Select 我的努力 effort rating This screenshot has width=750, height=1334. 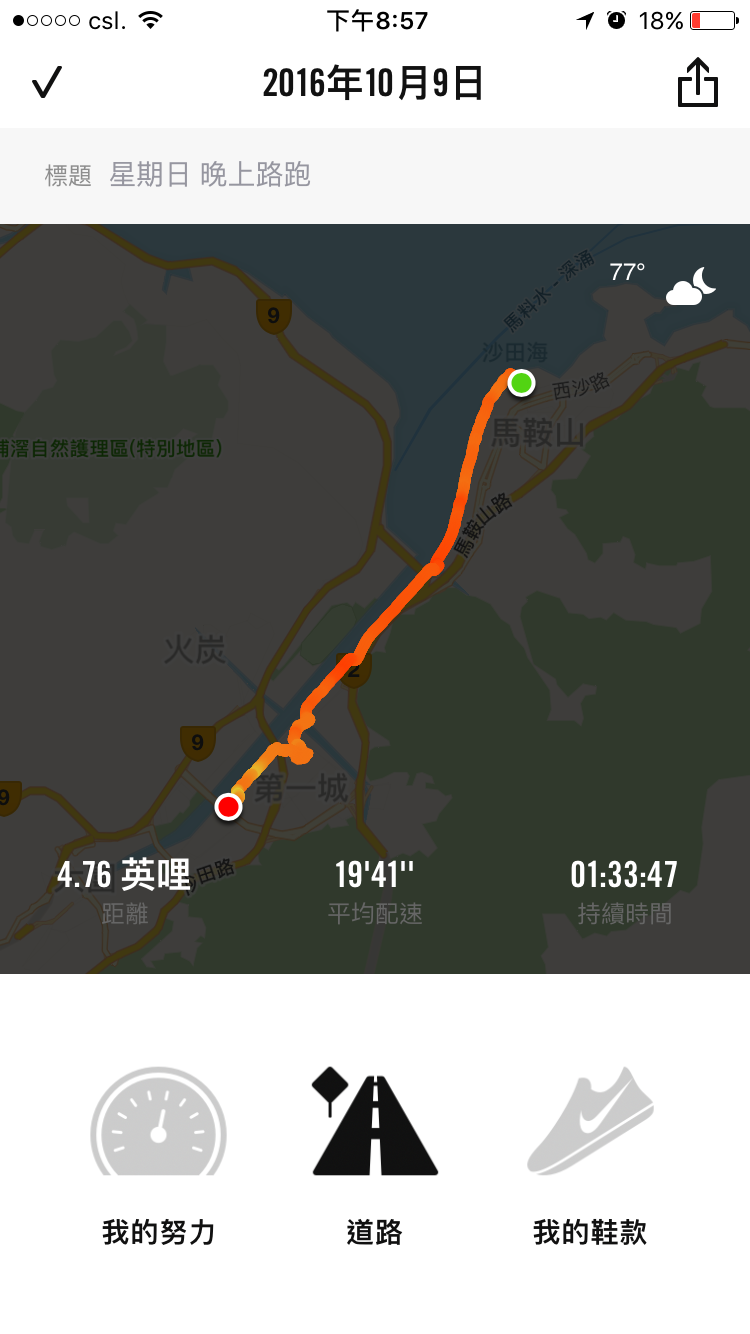click(158, 1155)
